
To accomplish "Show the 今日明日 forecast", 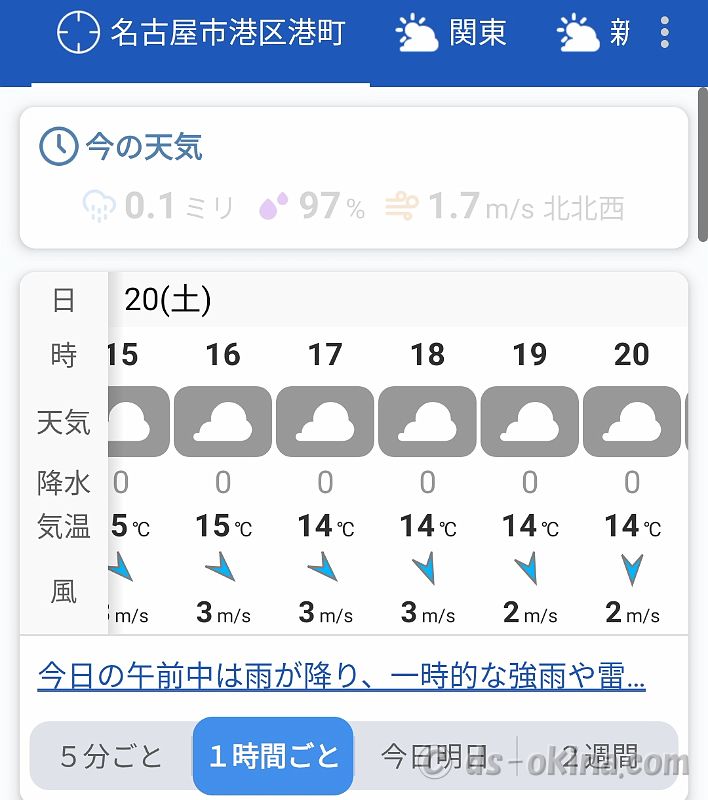I will click(435, 756).
